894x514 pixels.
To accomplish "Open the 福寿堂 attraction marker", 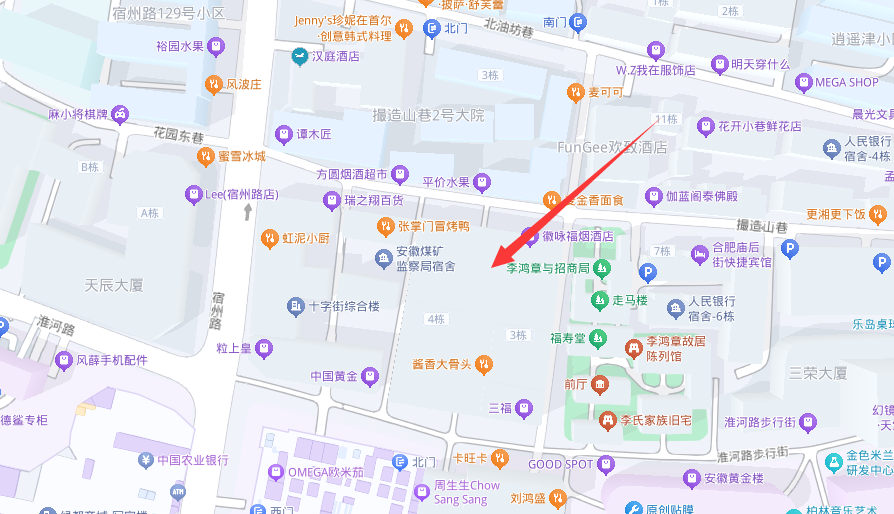I will coord(598,338).
